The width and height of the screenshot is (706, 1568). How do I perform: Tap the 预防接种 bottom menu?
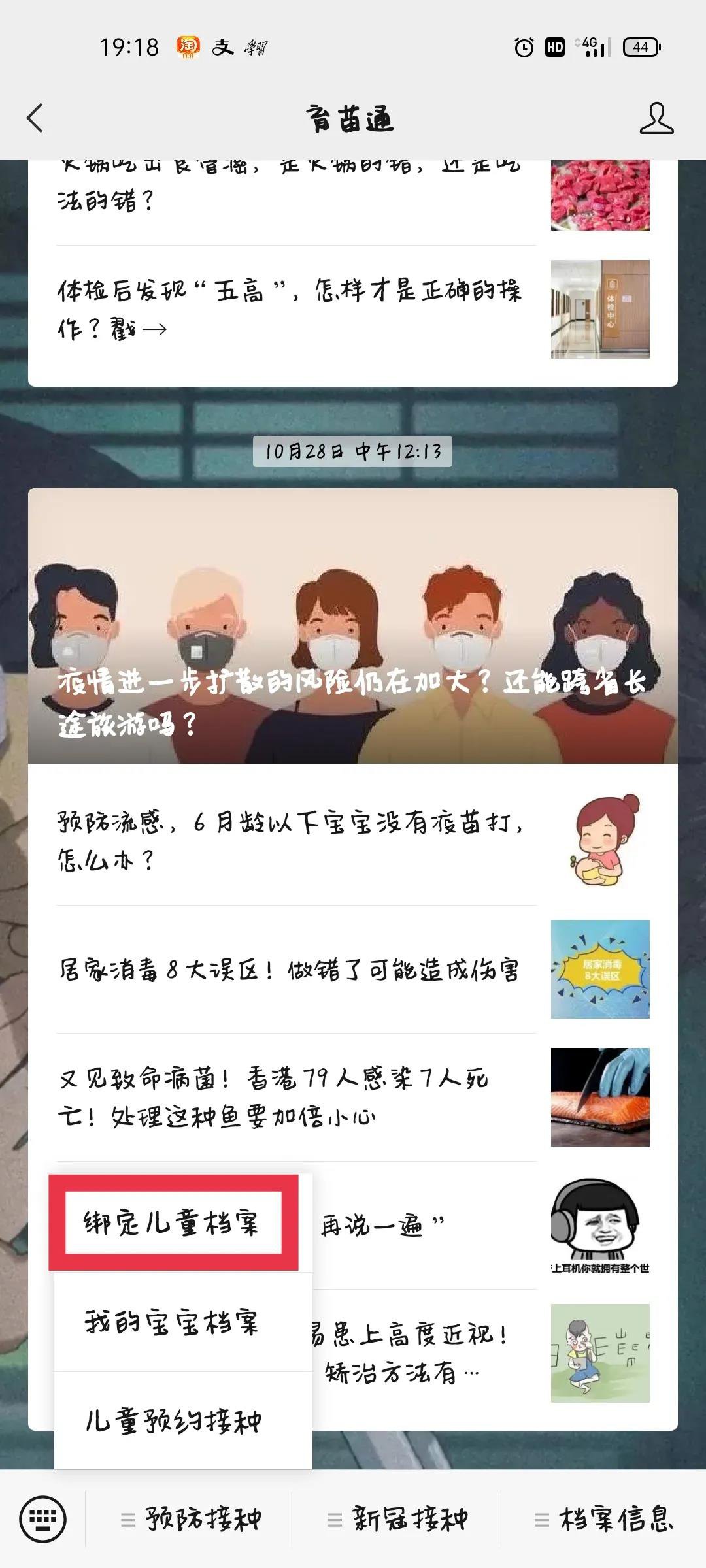tap(191, 1518)
